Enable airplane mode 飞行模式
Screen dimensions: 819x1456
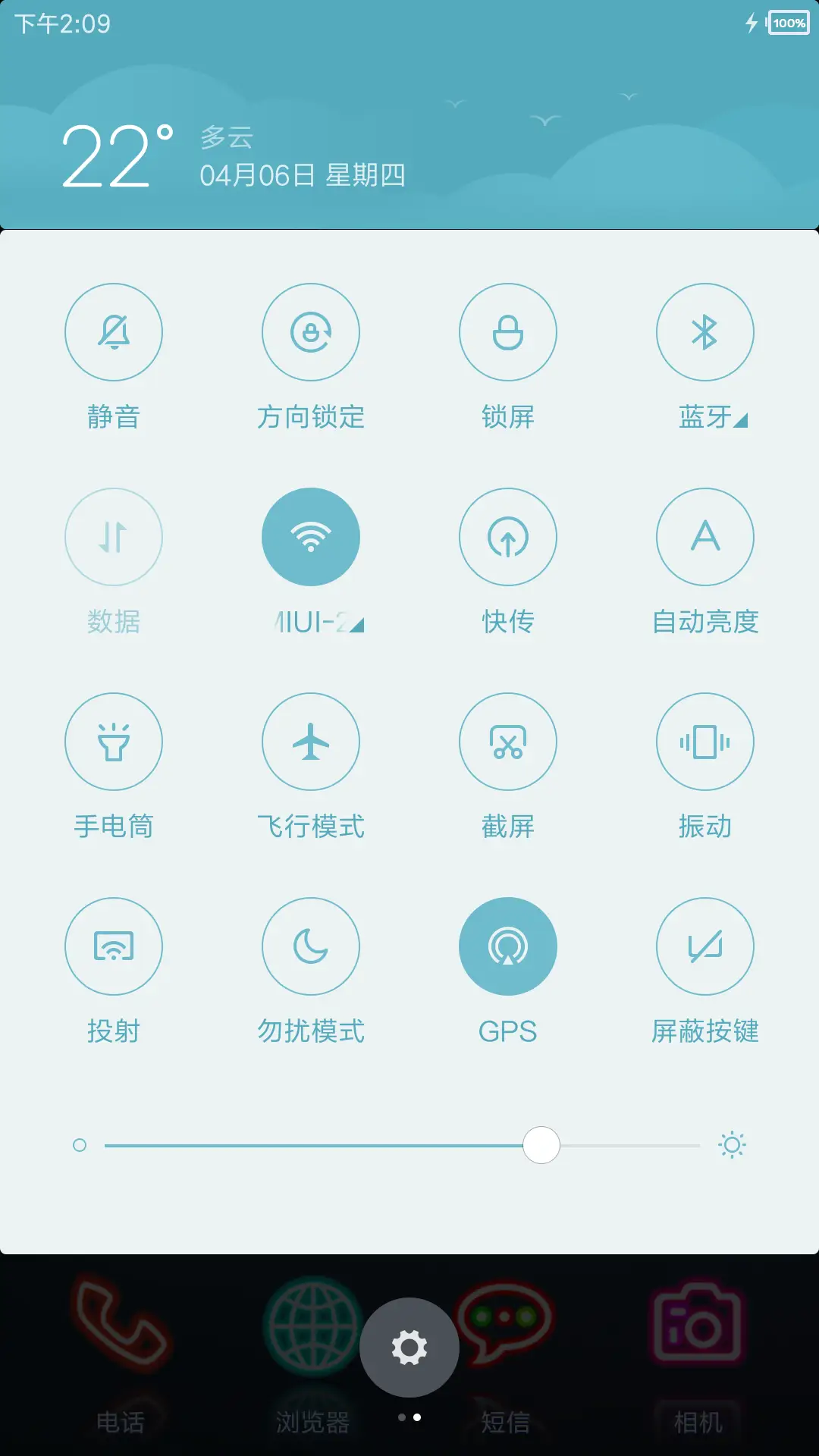click(311, 742)
